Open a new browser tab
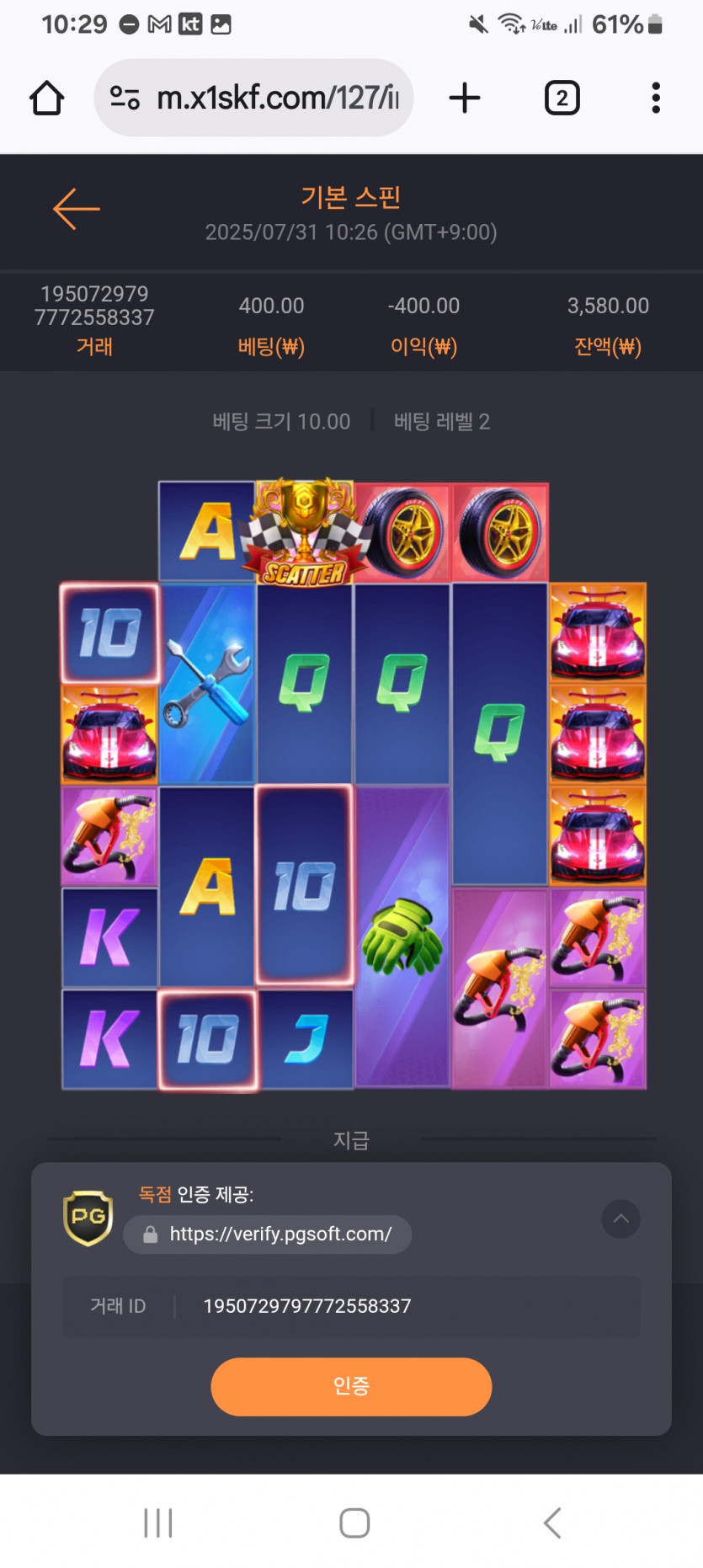The image size is (703, 1568). click(465, 99)
